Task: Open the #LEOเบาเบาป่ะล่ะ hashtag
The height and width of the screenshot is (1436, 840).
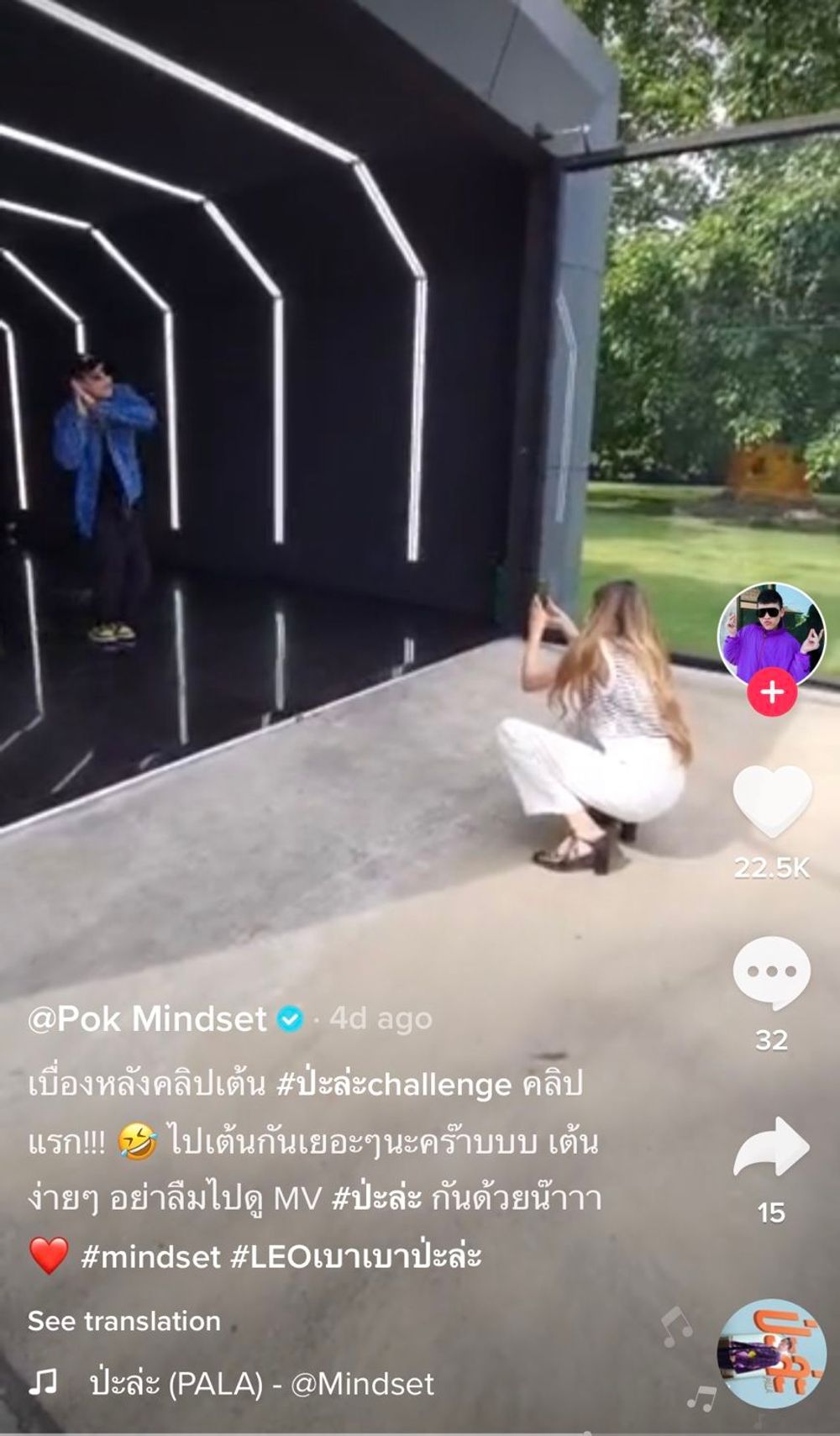Action: [x=356, y=1256]
